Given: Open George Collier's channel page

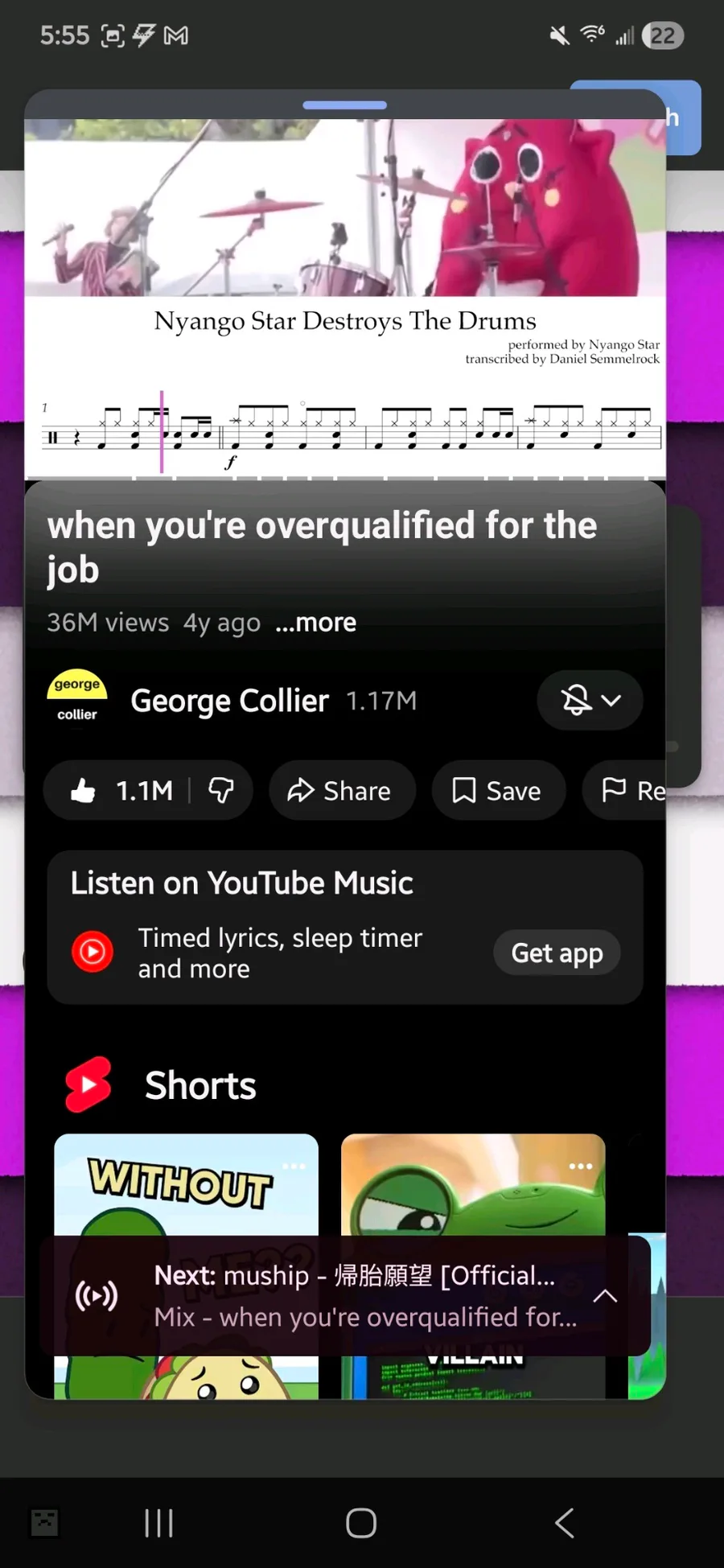Looking at the screenshot, I should click(x=229, y=701).
